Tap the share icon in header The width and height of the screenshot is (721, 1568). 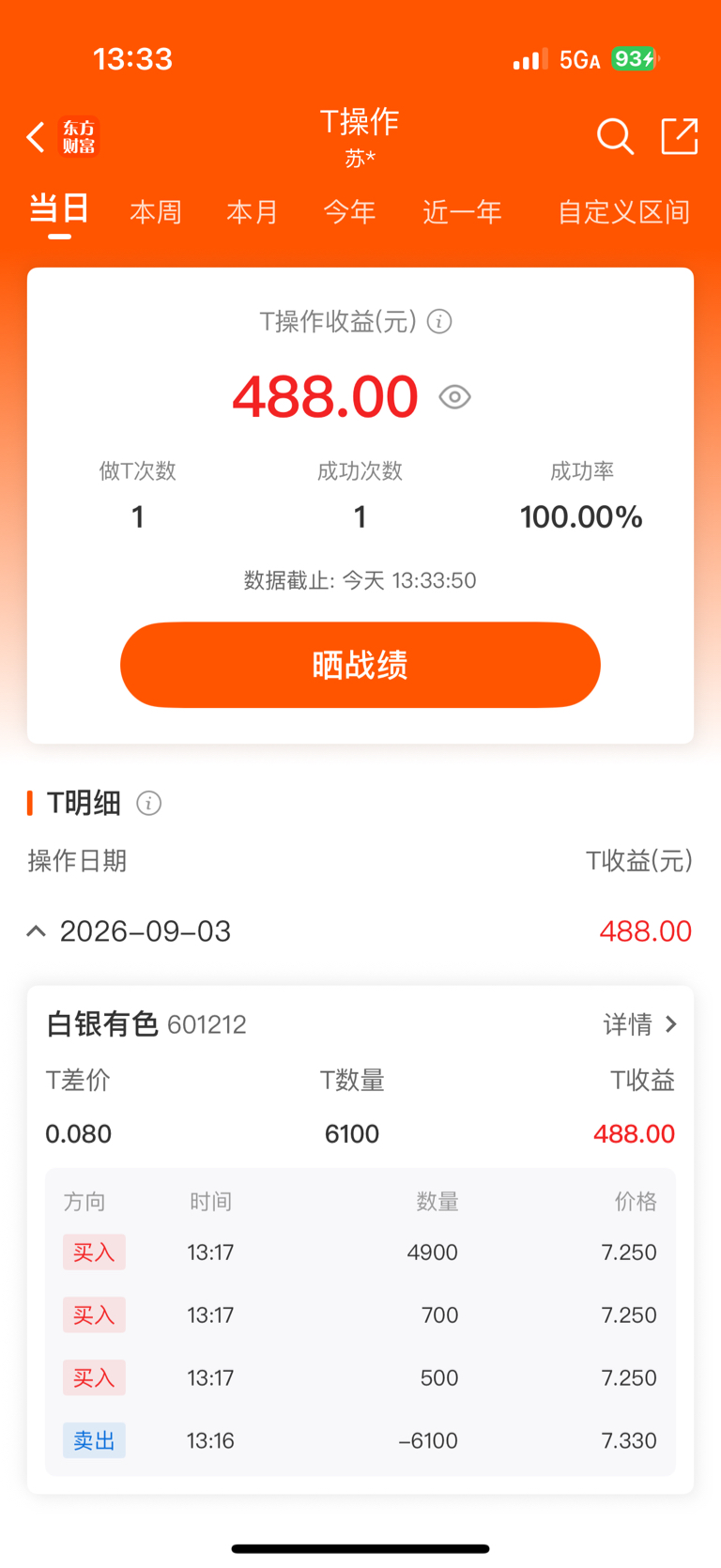tap(680, 136)
